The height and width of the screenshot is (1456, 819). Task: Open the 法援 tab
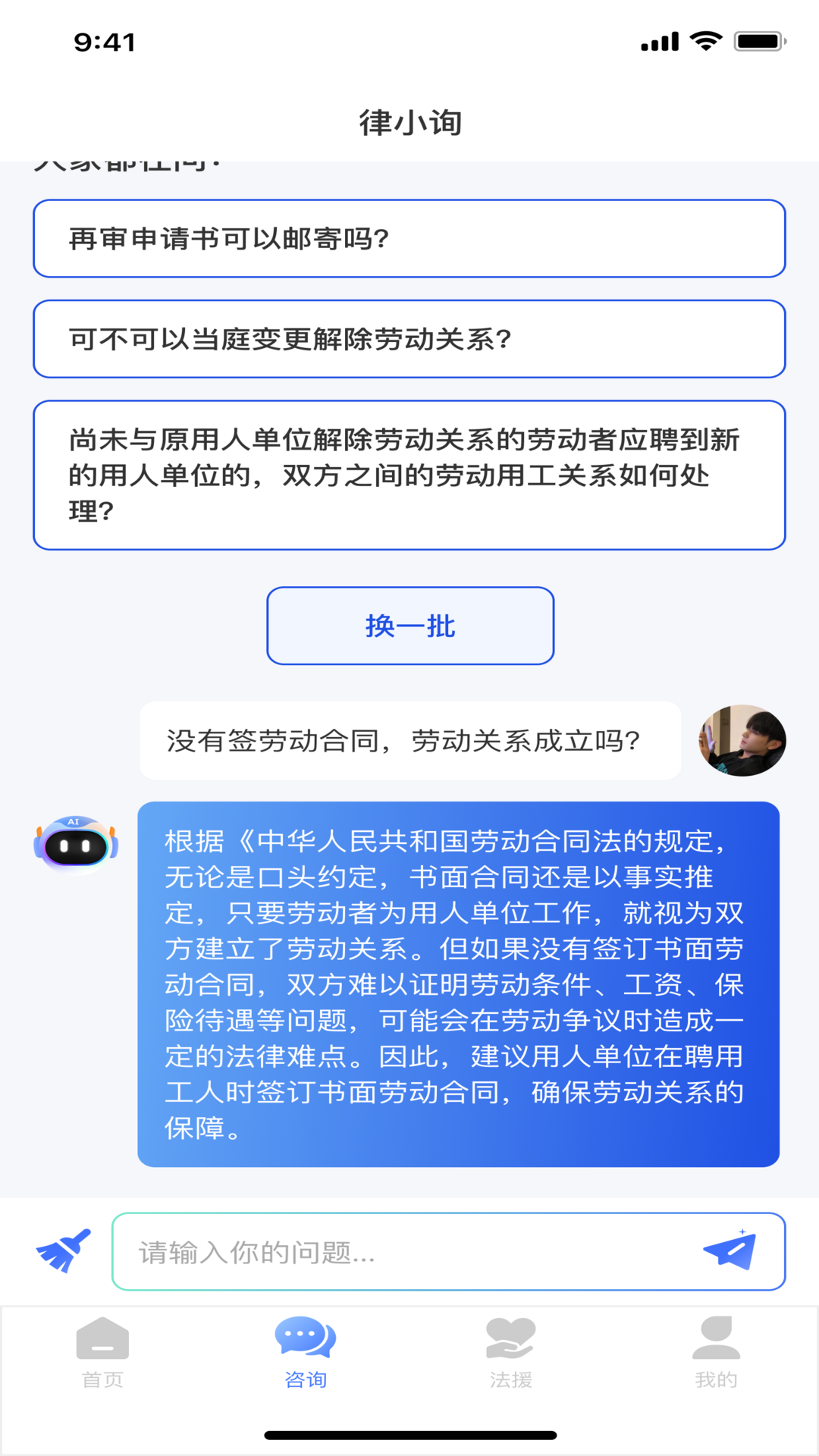[x=511, y=1353]
